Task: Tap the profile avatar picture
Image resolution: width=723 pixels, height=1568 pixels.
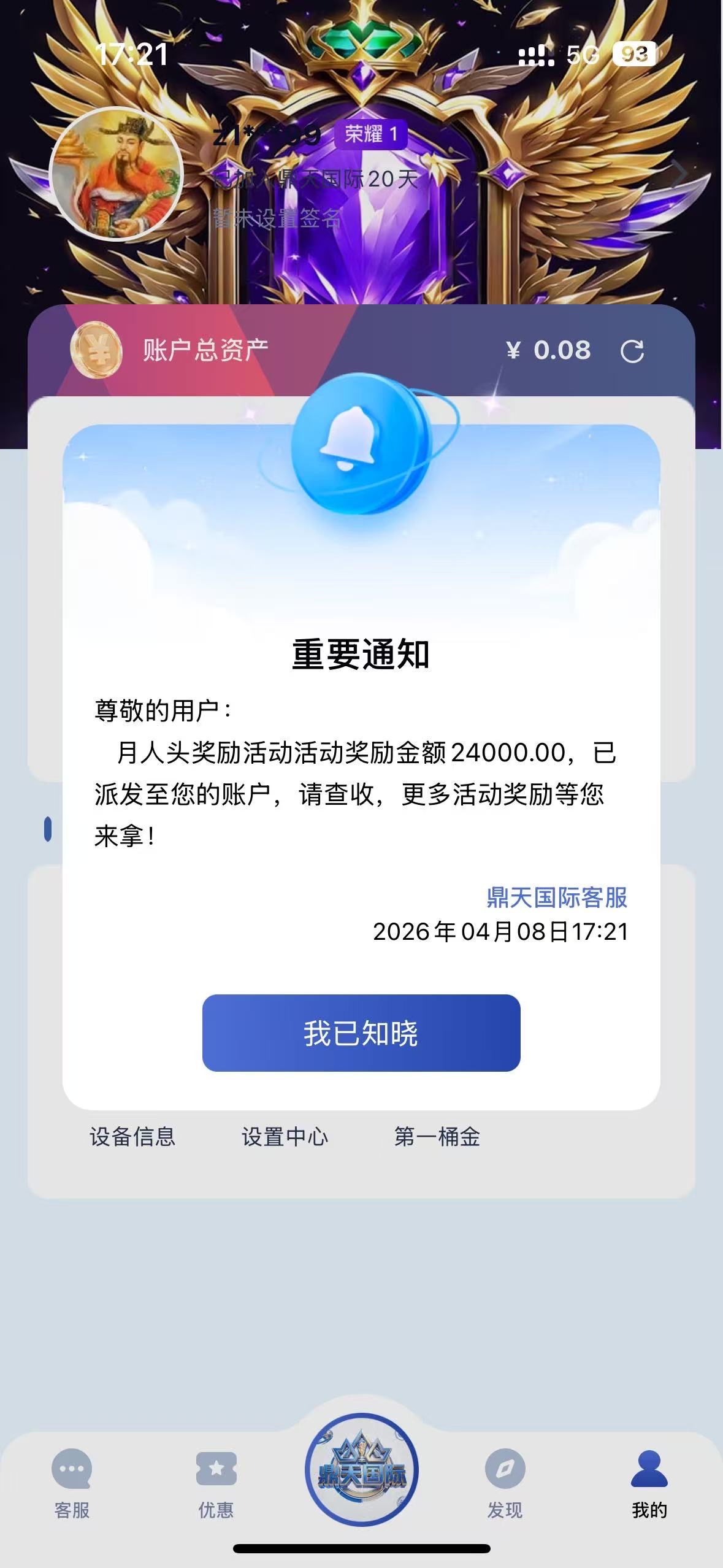Action: (117, 174)
